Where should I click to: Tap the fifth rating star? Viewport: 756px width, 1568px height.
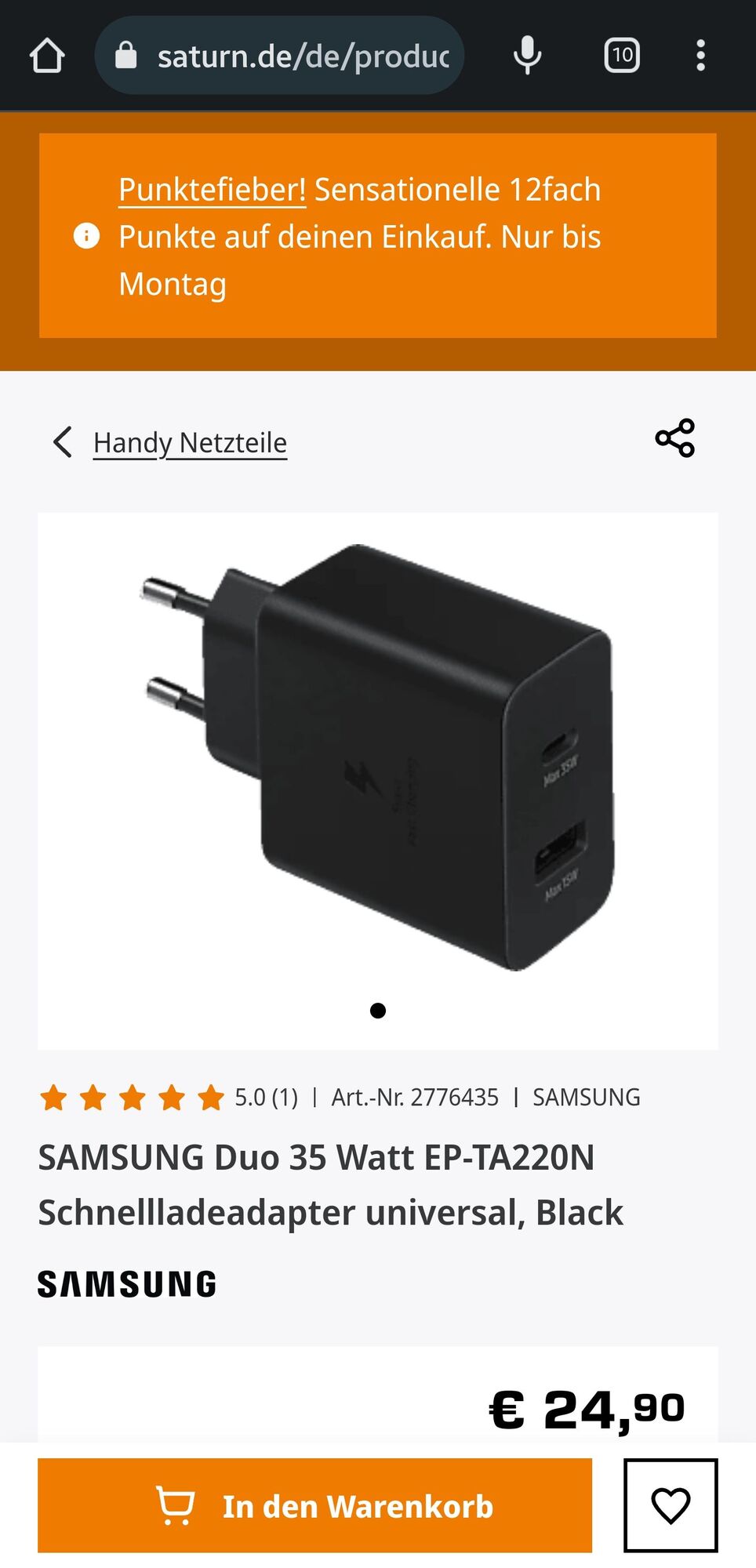coord(210,1097)
